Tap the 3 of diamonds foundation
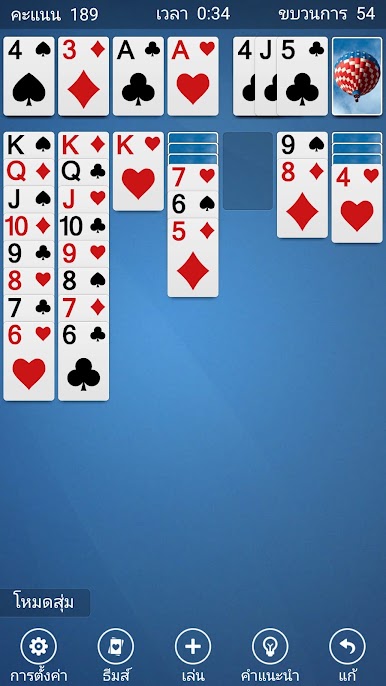The height and width of the screenshot is (686, 386). coord(84,76)
